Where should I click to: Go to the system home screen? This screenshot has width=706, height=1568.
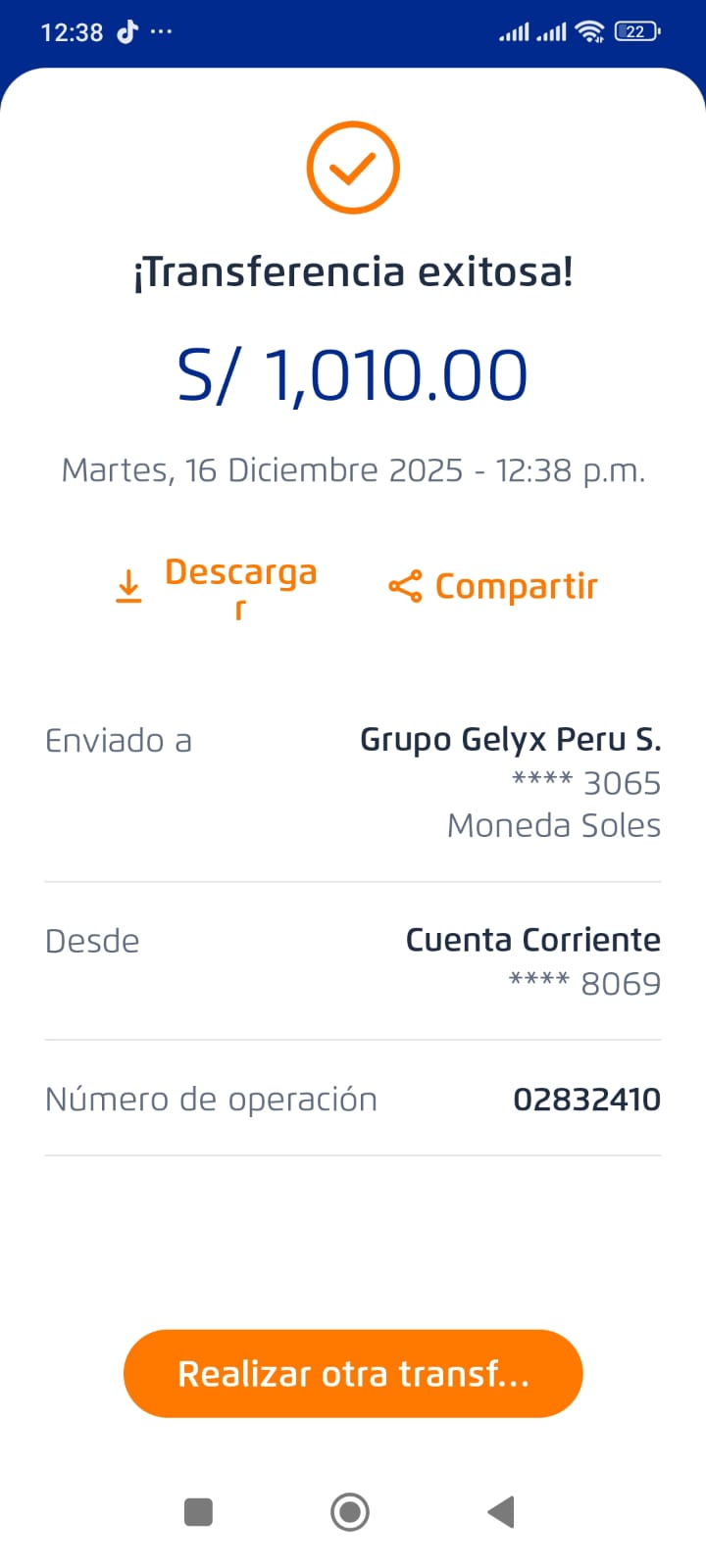coord(350,1512)
